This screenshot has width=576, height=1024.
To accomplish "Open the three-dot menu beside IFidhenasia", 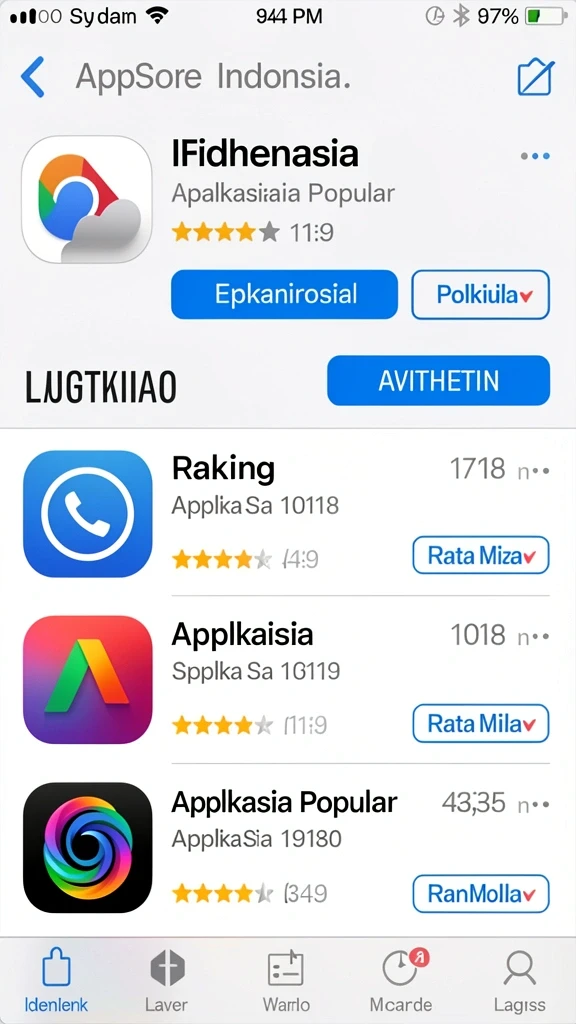I will (535, 156).
